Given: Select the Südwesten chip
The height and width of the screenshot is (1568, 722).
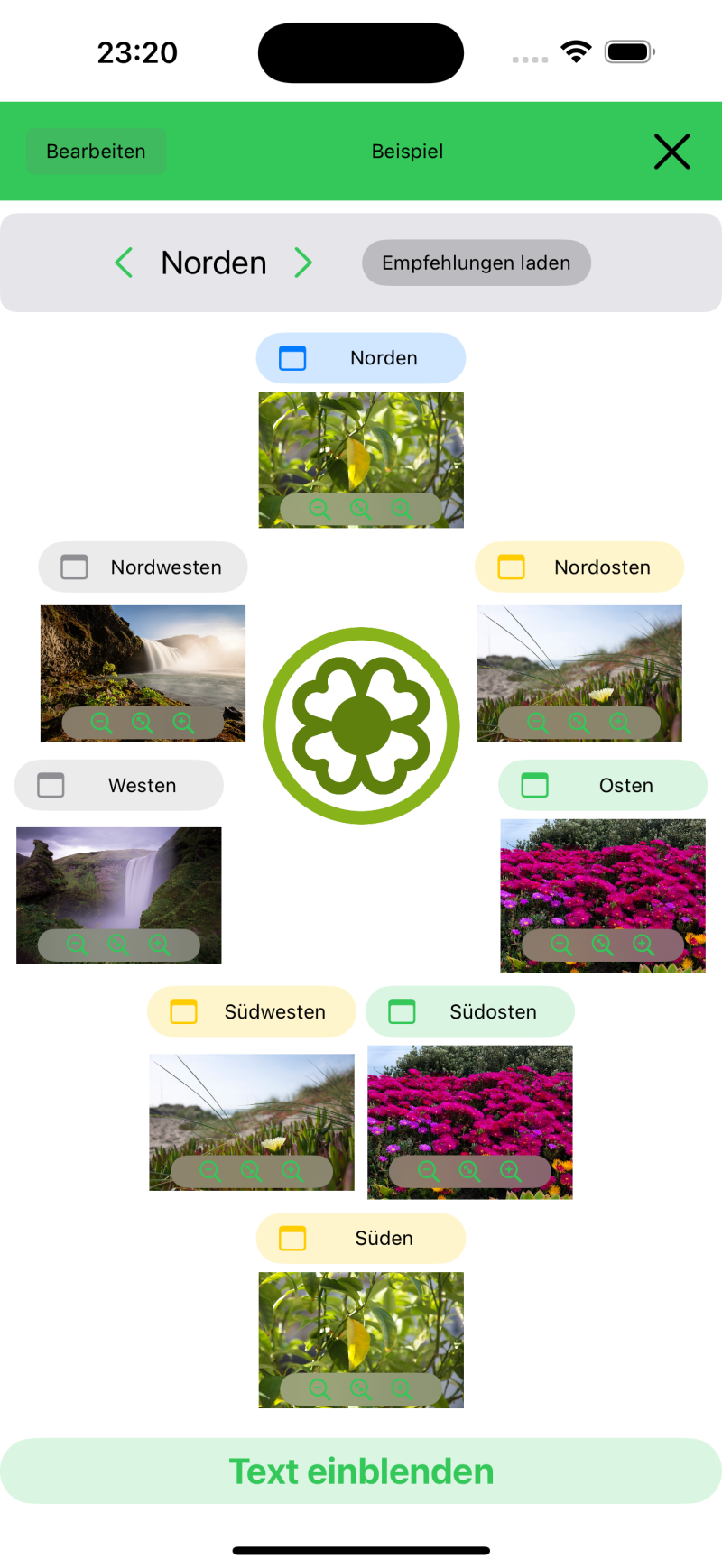Looking at the screenshot, I should tap(252, 1012).
